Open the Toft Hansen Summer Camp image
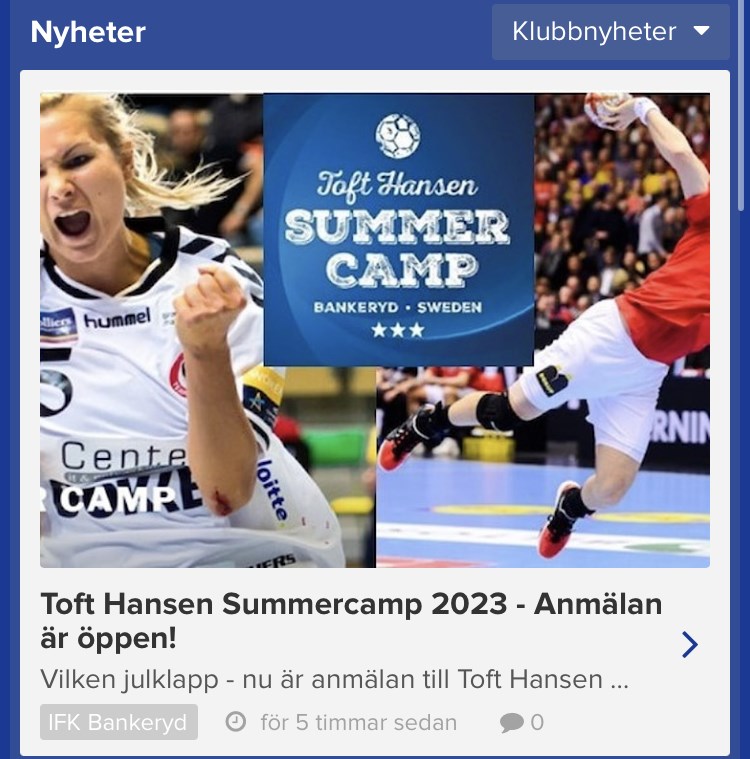This screenshot has width=750, height=759. pyautogui.click(x=375, y=330)
